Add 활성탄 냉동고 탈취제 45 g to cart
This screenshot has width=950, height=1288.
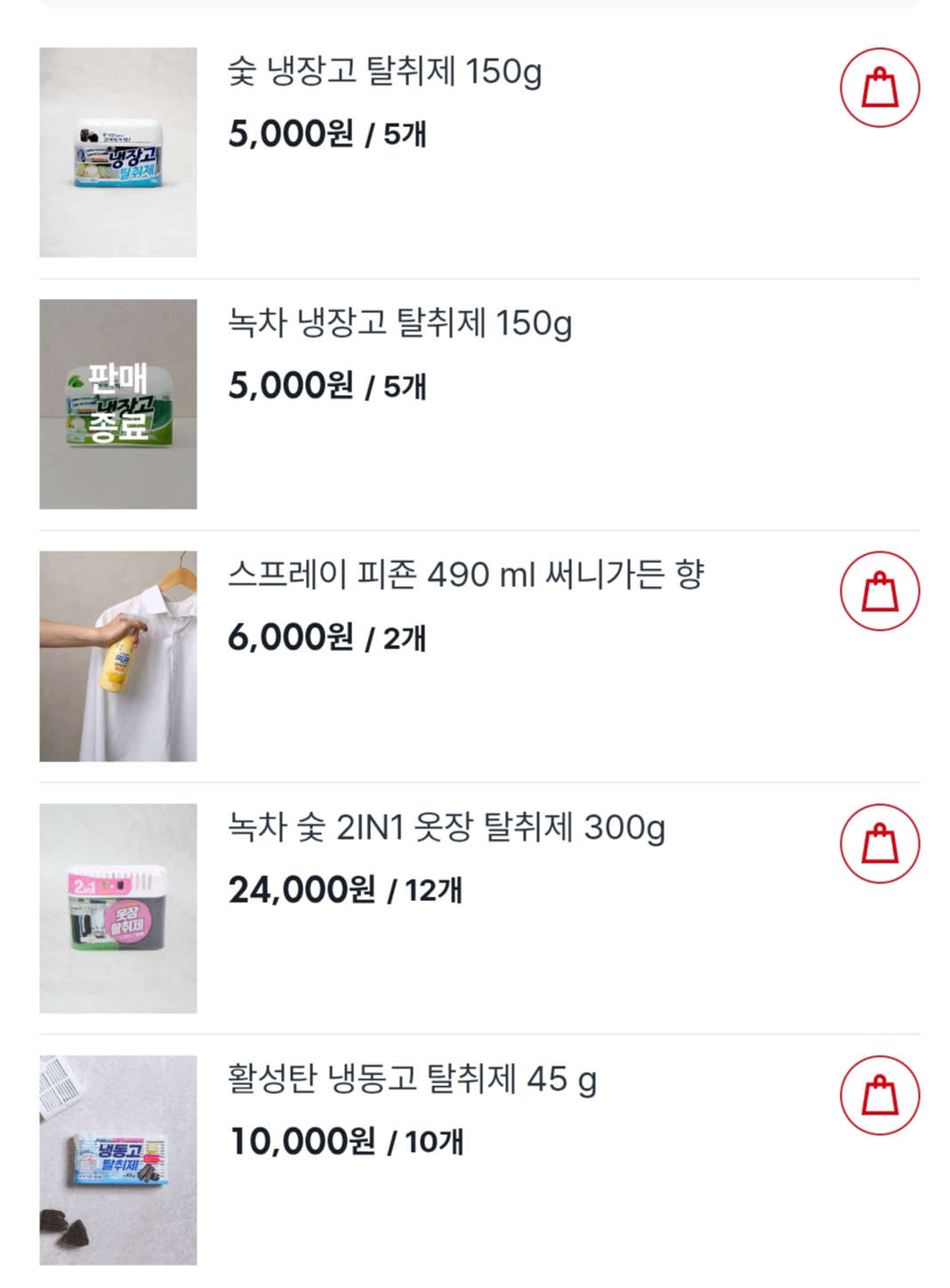point(880,1096)
